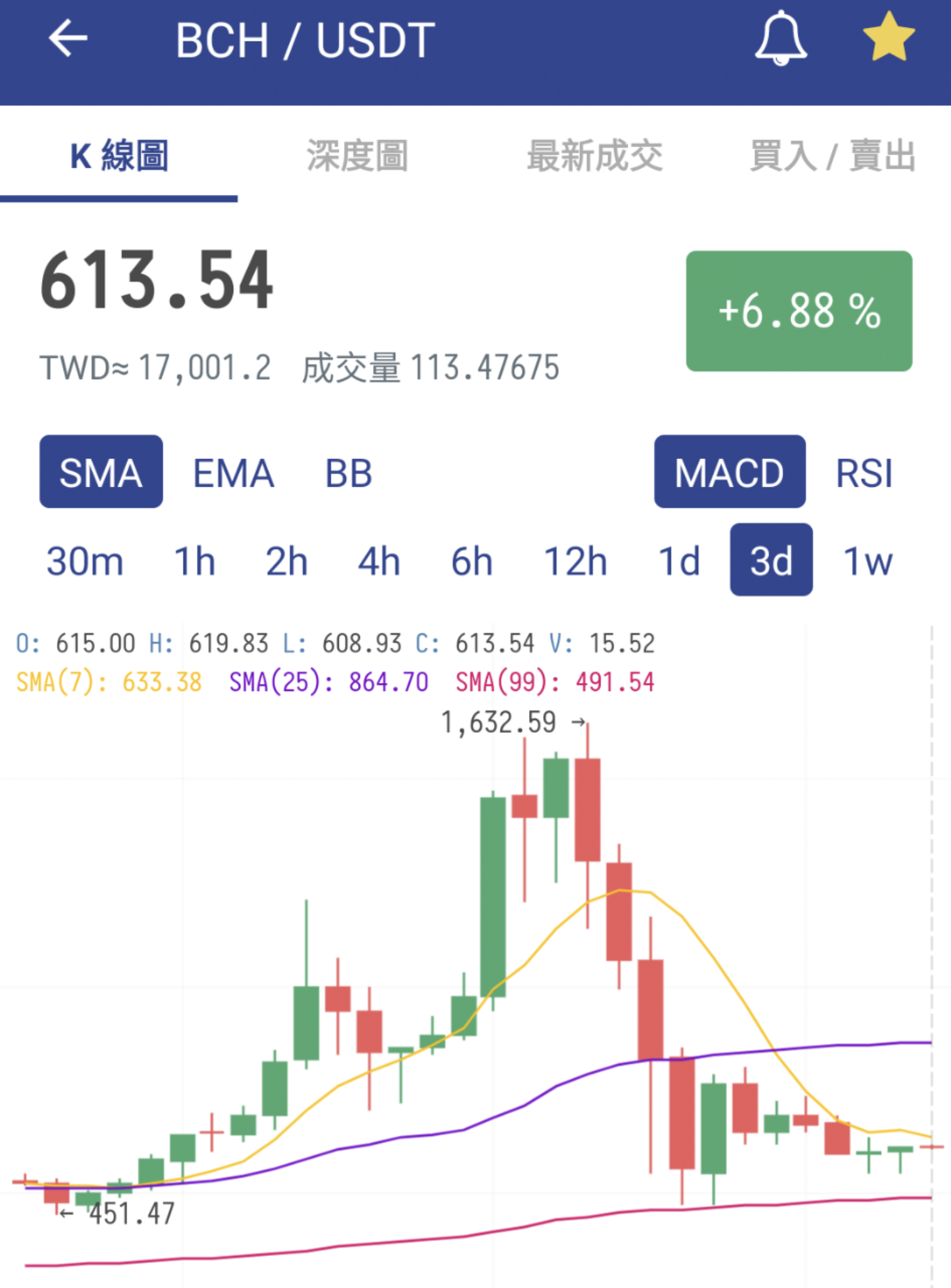This screenshot has height=1288, width=951.
Task: Enable the BB indicator
Action: 349,473
